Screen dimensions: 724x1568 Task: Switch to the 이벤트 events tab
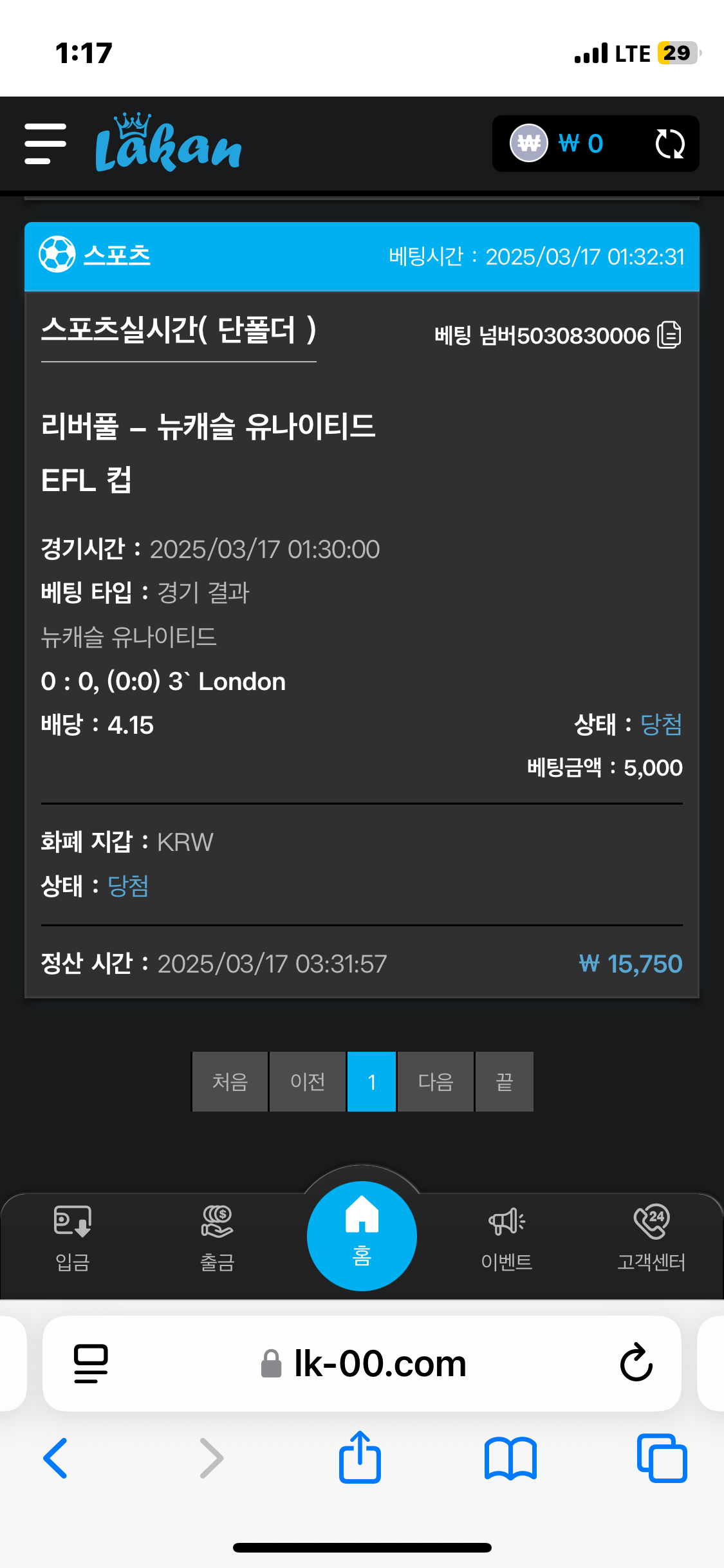507,1238
